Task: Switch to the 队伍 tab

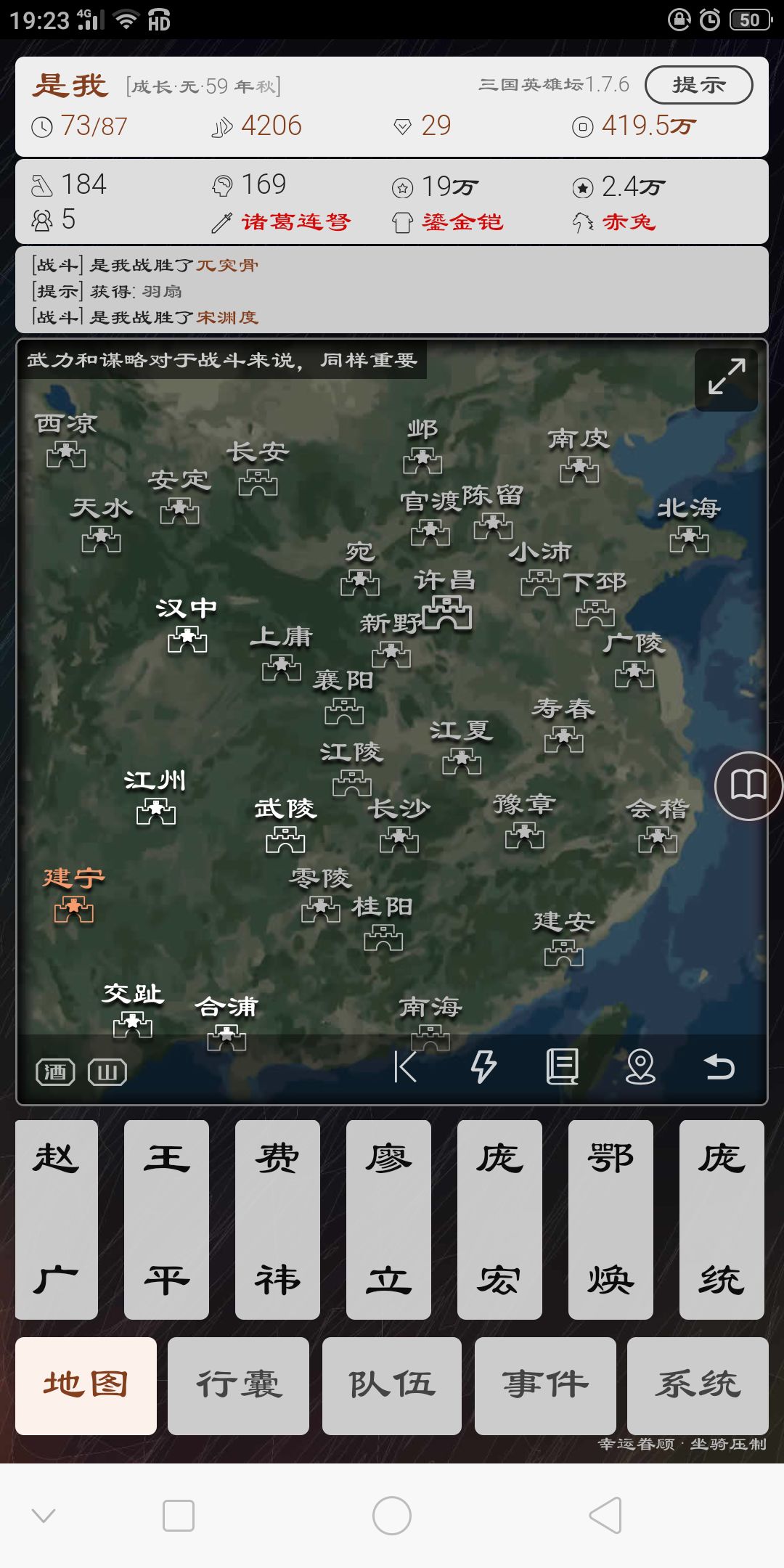Action: point(392,1386)
